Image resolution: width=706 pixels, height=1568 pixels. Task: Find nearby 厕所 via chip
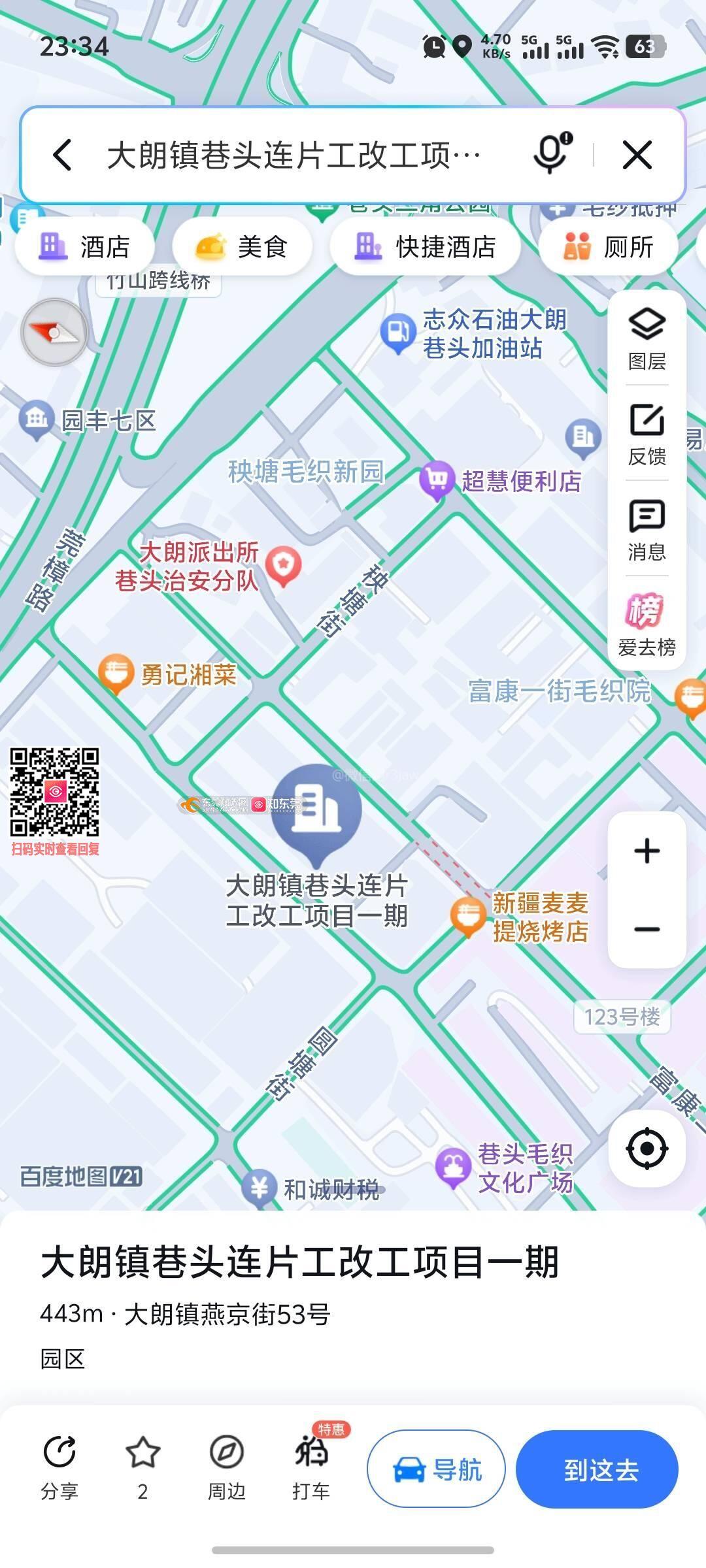click(608, 247)
